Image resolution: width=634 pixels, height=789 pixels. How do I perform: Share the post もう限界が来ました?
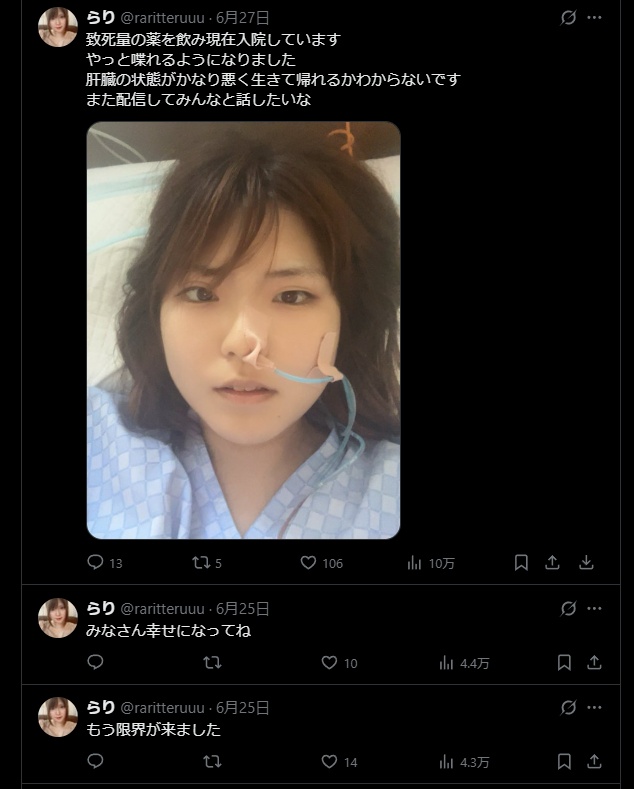click(594, 761)
